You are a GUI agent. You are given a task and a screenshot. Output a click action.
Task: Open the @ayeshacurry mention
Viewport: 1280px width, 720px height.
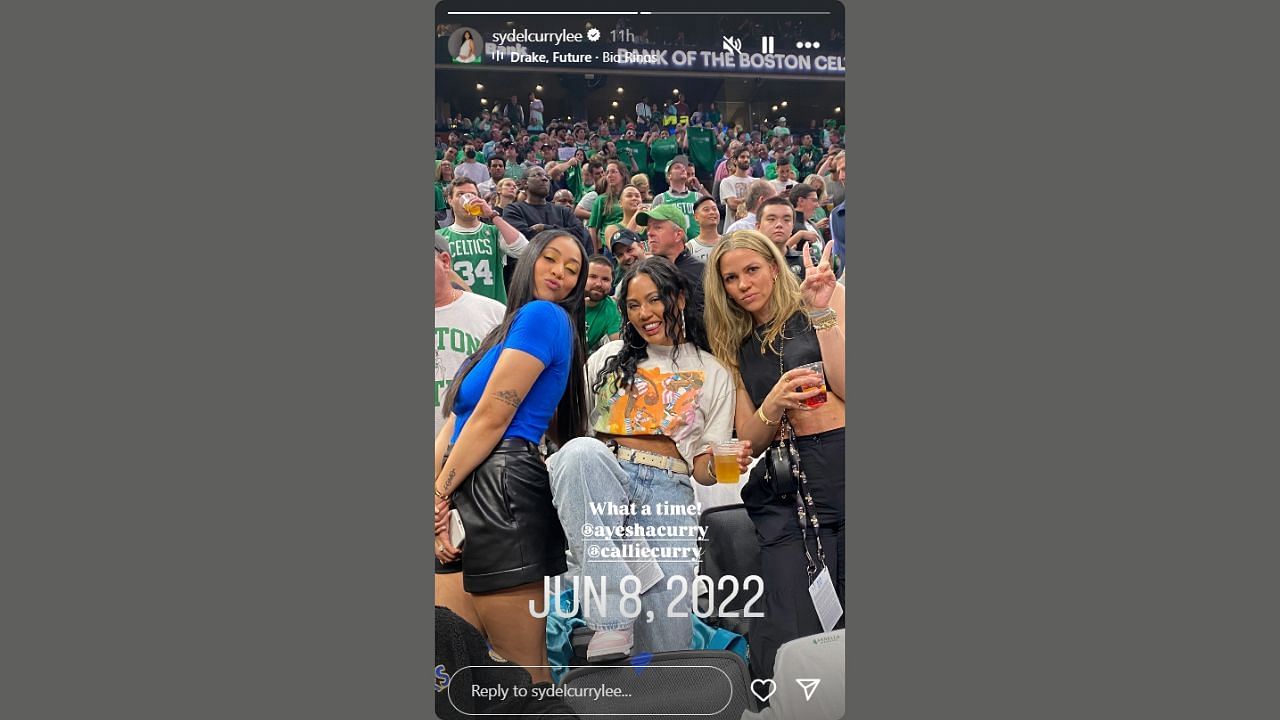point(645,530)
